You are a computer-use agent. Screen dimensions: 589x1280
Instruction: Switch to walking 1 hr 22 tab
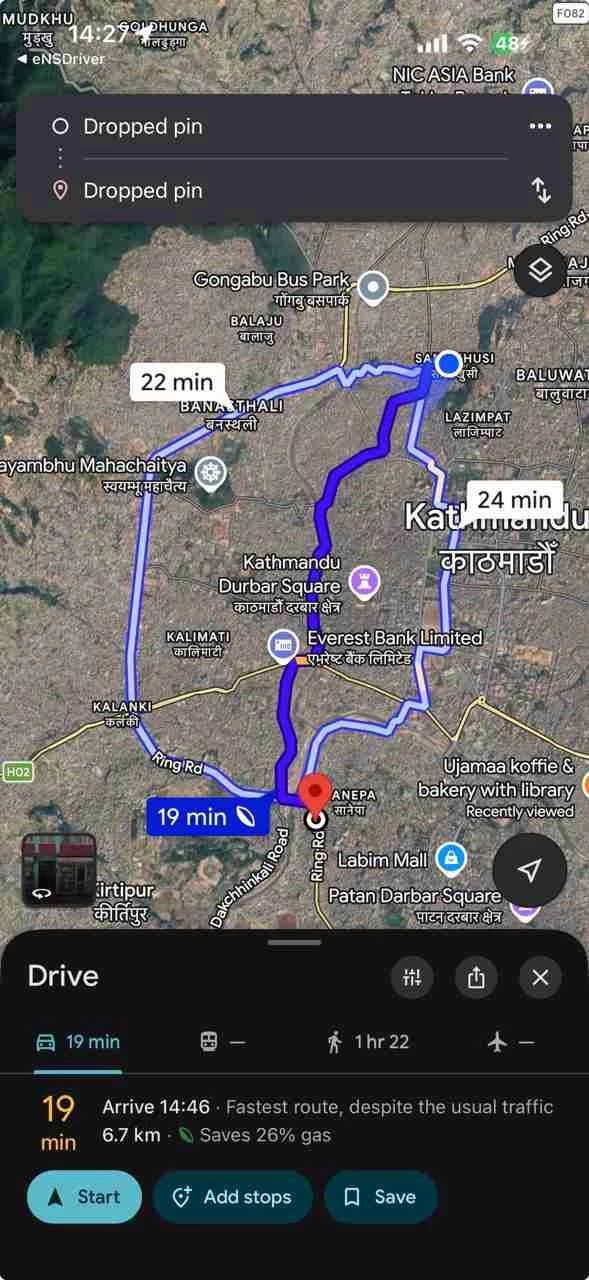(x=368, y=1042)
